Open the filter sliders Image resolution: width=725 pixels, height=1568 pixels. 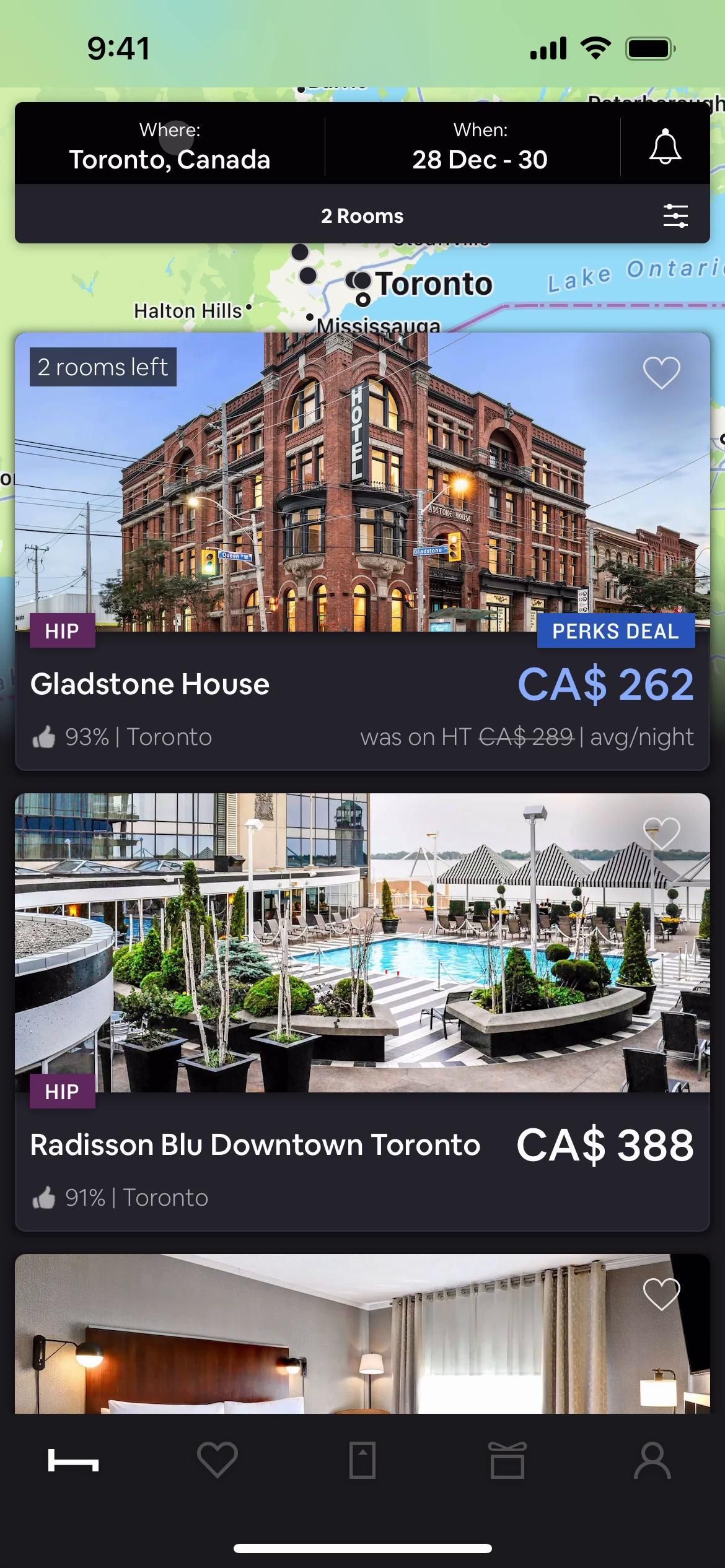675,216
